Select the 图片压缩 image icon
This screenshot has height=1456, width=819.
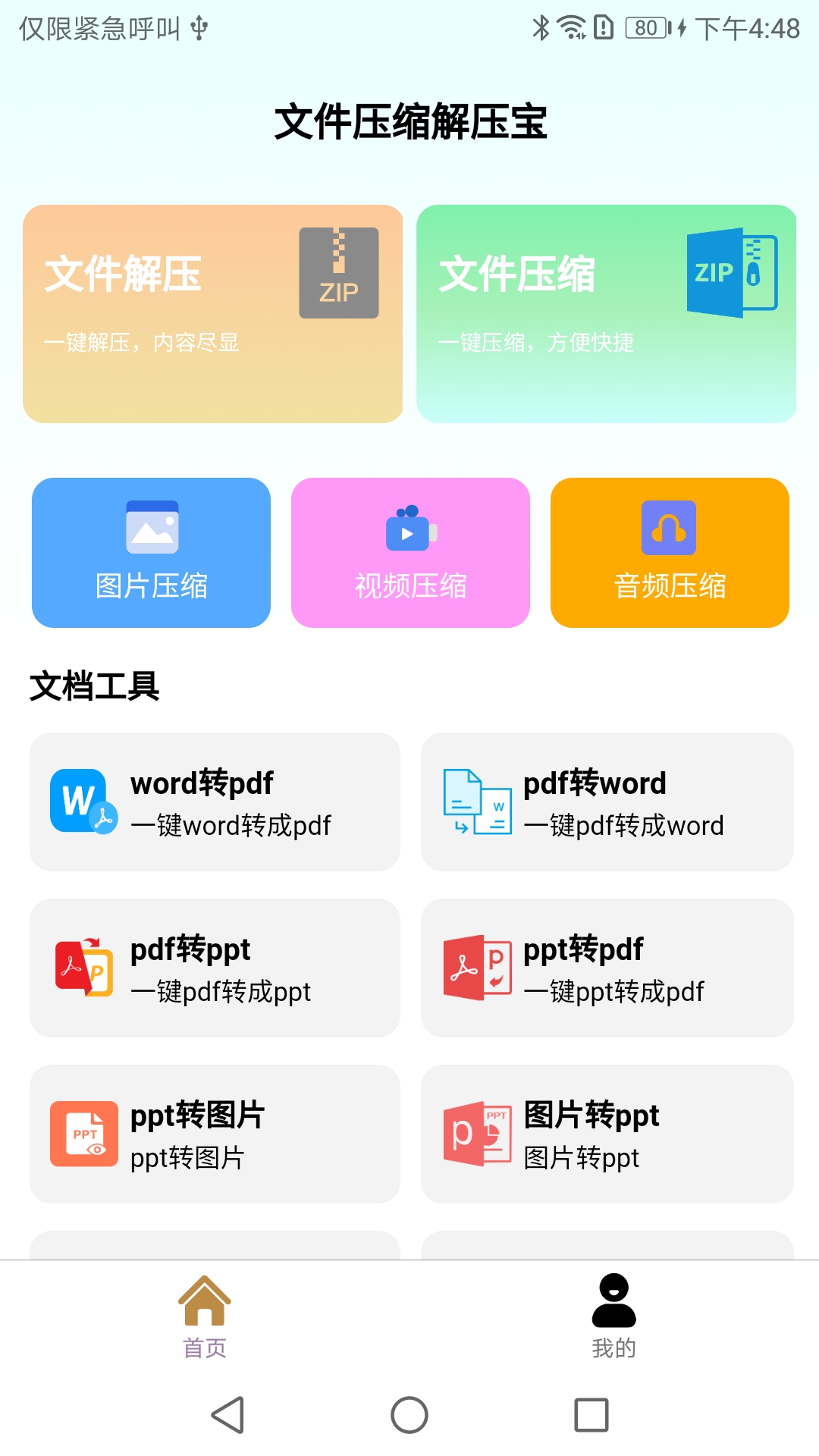[150, 527]
